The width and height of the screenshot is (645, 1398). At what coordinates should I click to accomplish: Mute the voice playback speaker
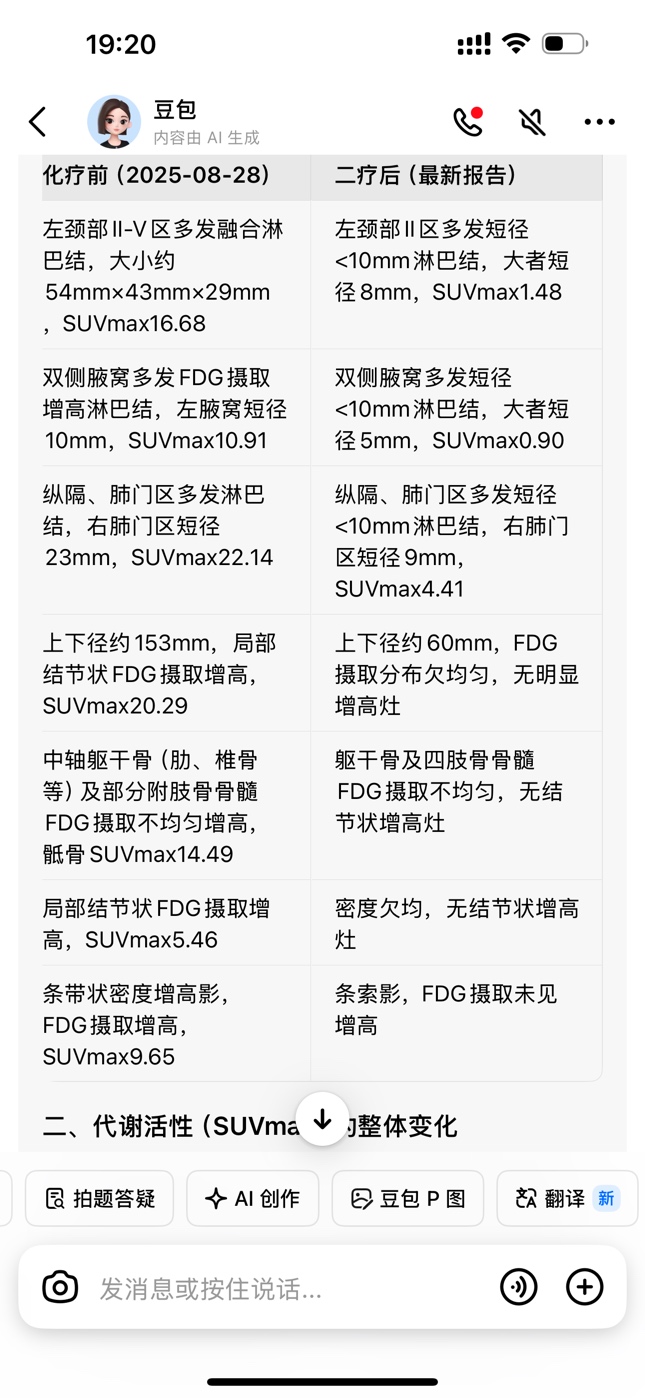pos(533,122)
